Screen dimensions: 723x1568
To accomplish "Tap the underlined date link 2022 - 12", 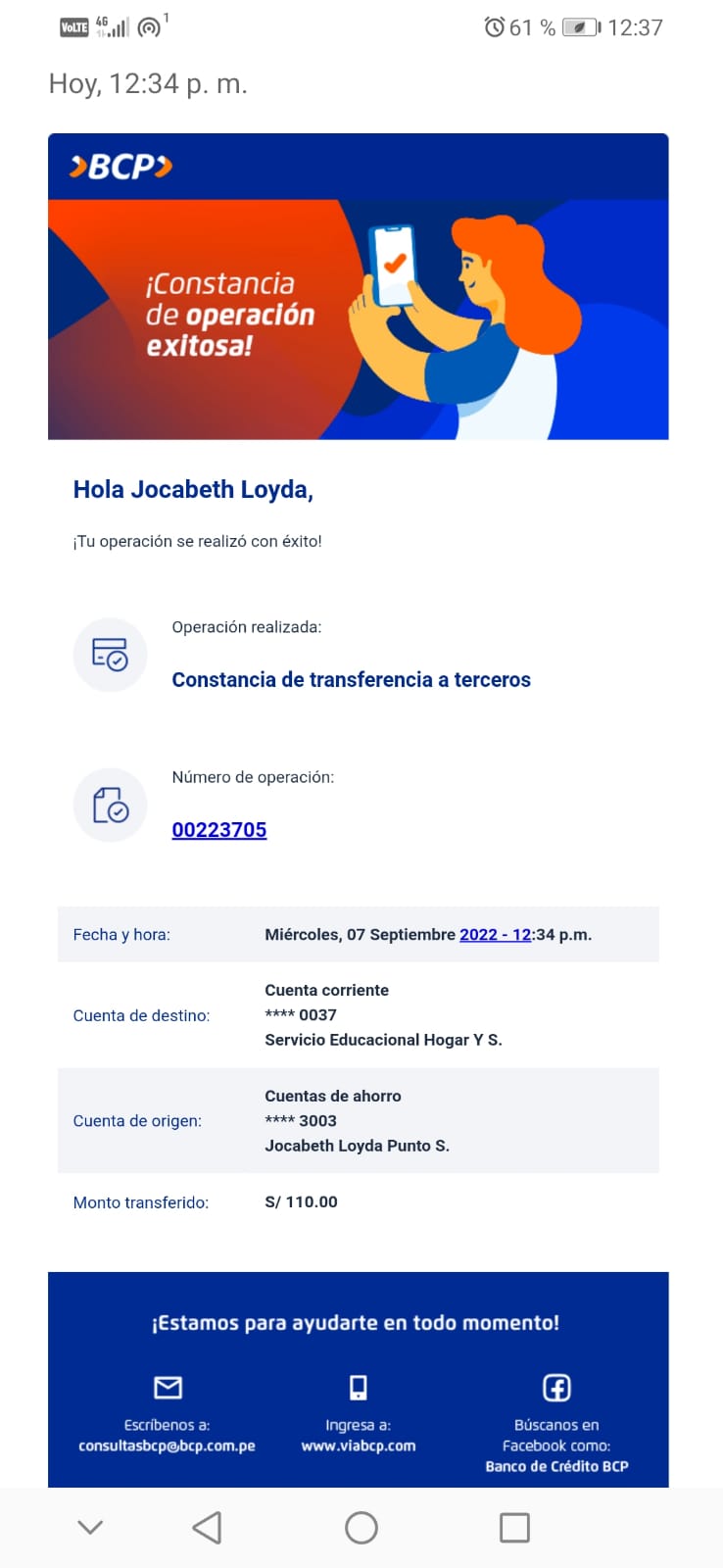I will (x=495, y=935).
